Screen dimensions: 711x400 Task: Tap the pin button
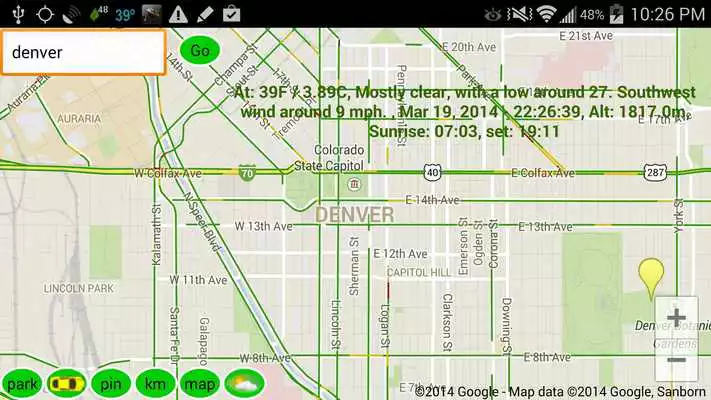(x=110, y=383)
